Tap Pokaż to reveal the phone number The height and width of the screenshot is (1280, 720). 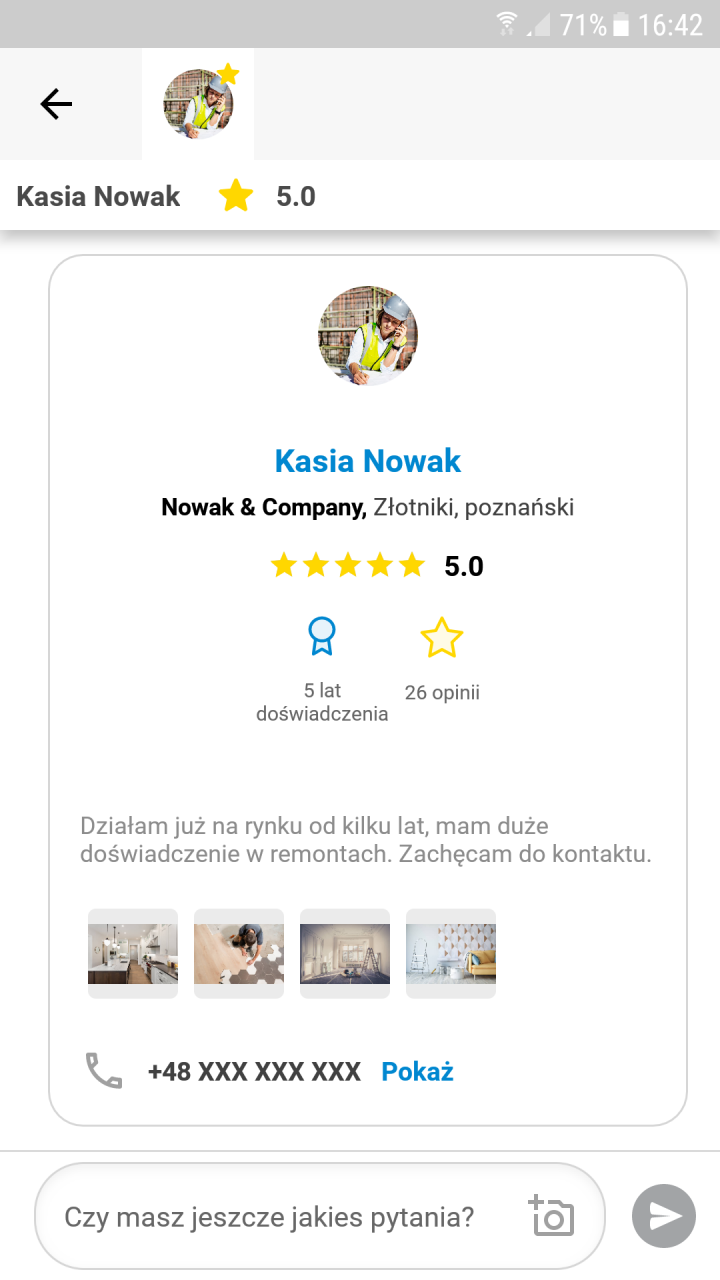coord(417,1072)
